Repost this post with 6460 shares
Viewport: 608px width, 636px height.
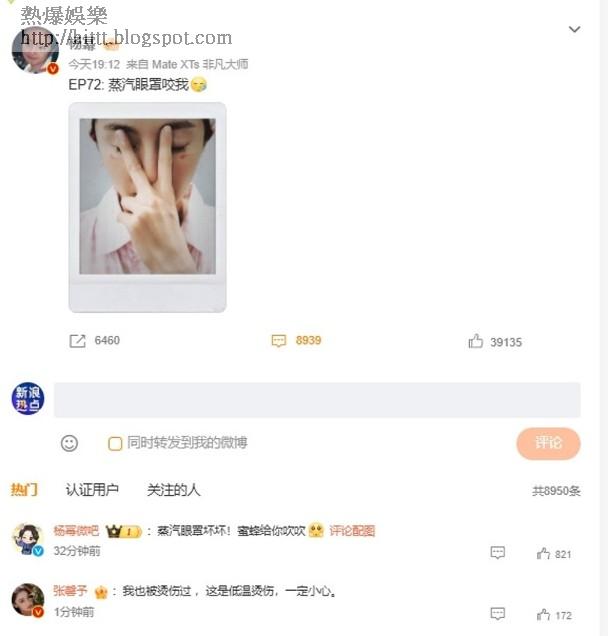click(x=78, y=341)
